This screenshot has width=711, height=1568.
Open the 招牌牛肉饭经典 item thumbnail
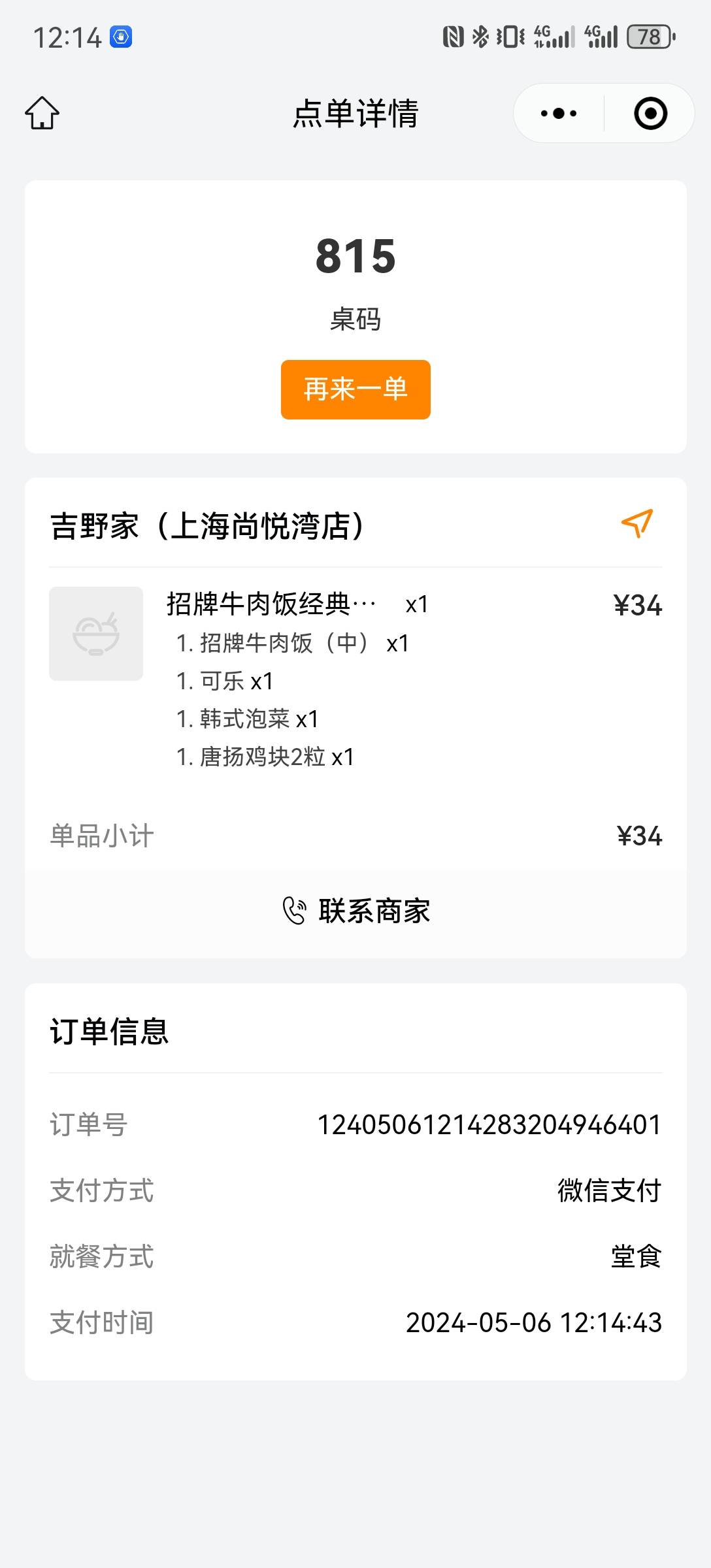96,634
